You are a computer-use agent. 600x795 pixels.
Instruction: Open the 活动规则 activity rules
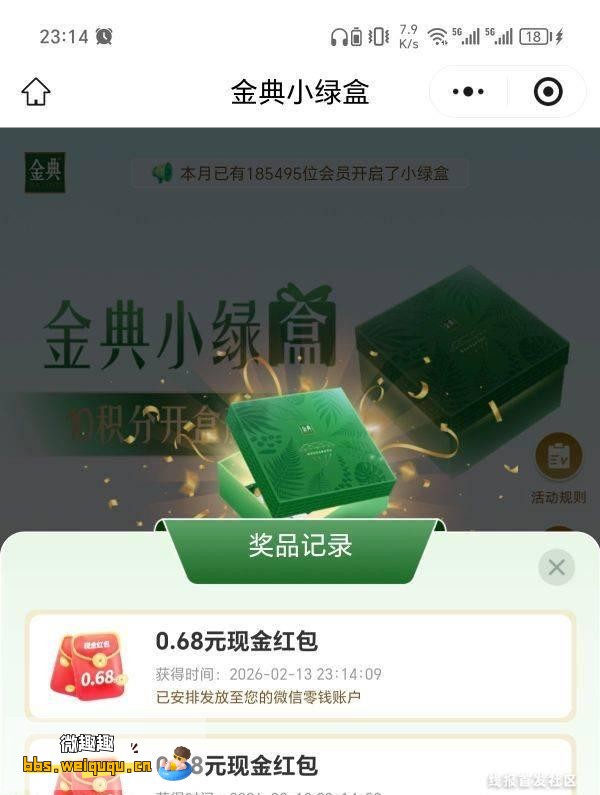click(558, 466)
